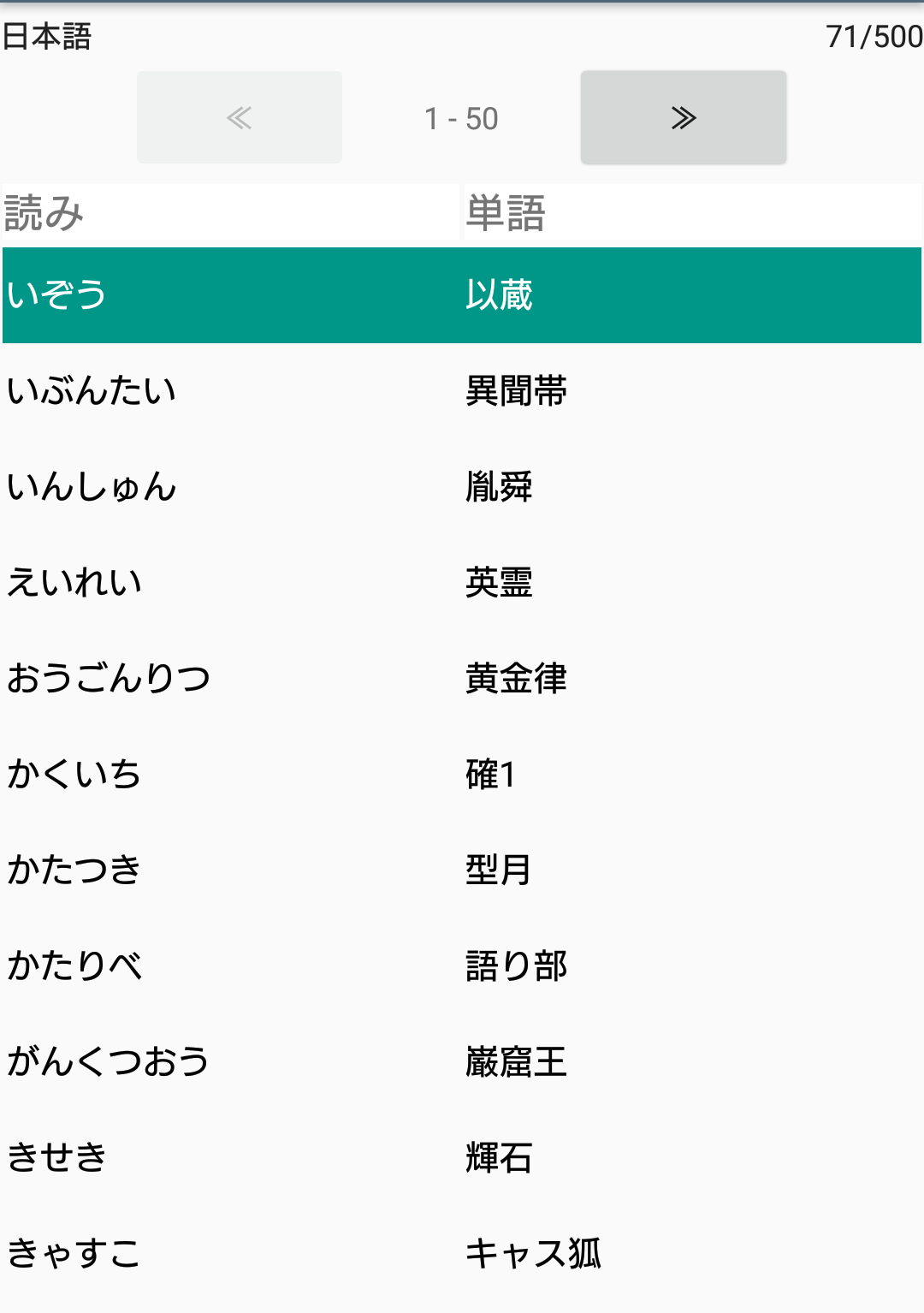Choose the entry えいれい 英霊
Image resolution: width=924 pixels, height=1313 pixels.
click(x=462, y=583)
